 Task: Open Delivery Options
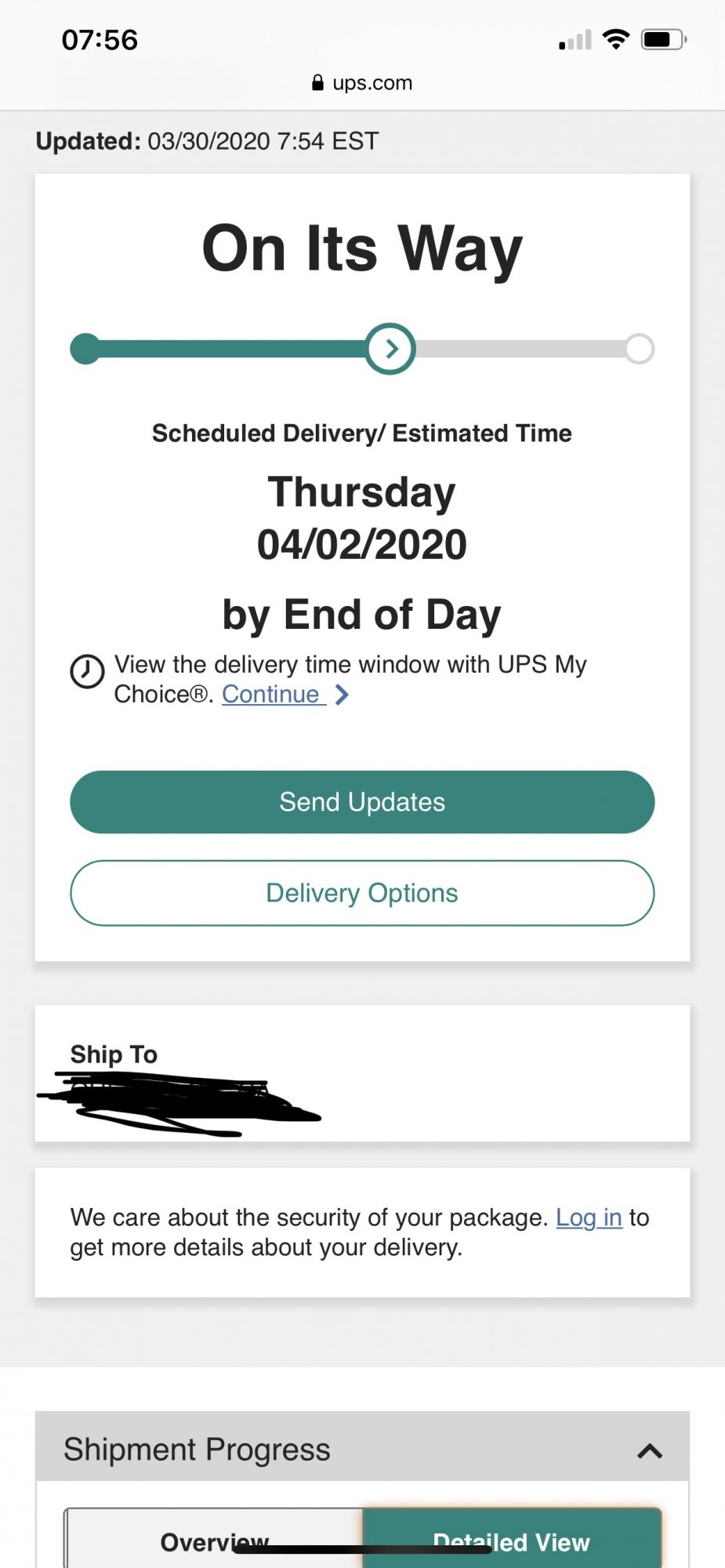pyautogui.click(x=362, y=893)
